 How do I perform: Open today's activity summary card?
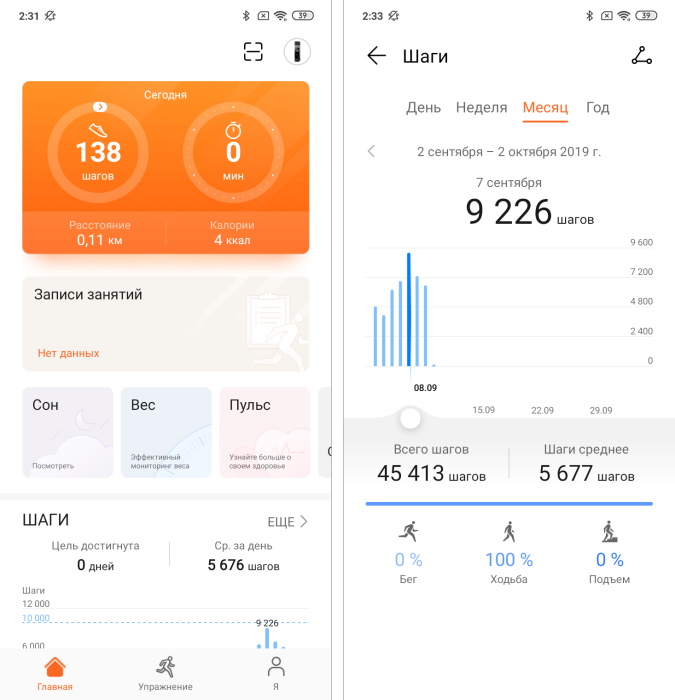point(166,167)
